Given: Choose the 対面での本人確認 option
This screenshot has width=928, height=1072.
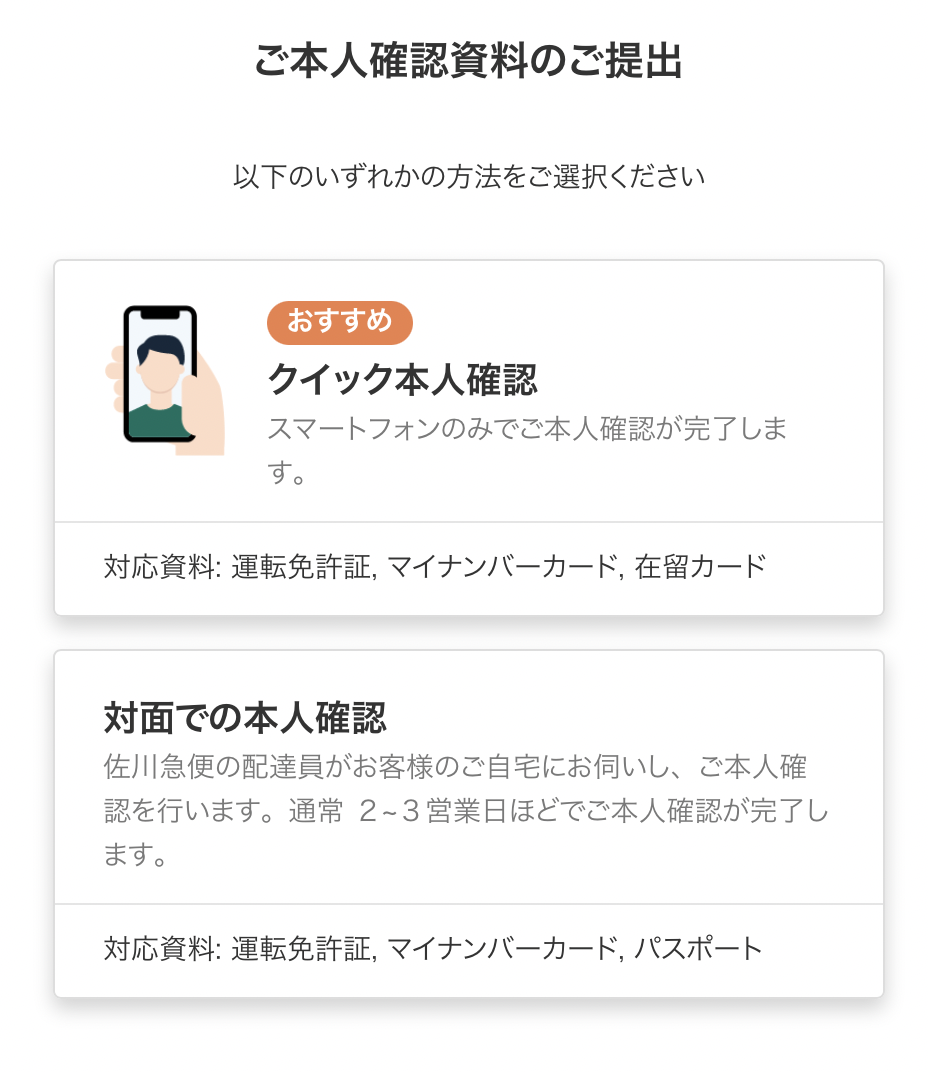Looking at the screenshot, I should (x=468, y=780).
